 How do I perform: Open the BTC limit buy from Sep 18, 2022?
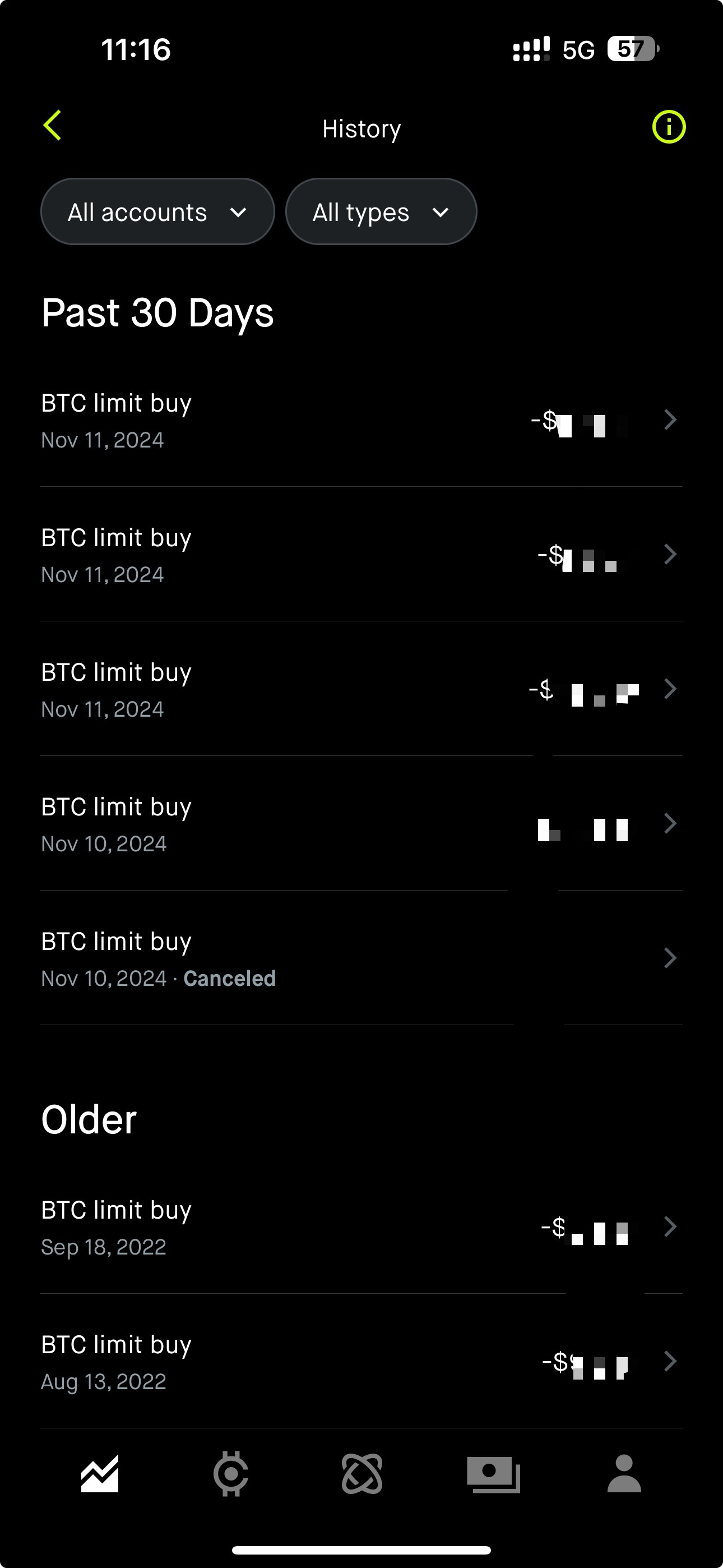pyautogui.click(x=361, y=1226)
